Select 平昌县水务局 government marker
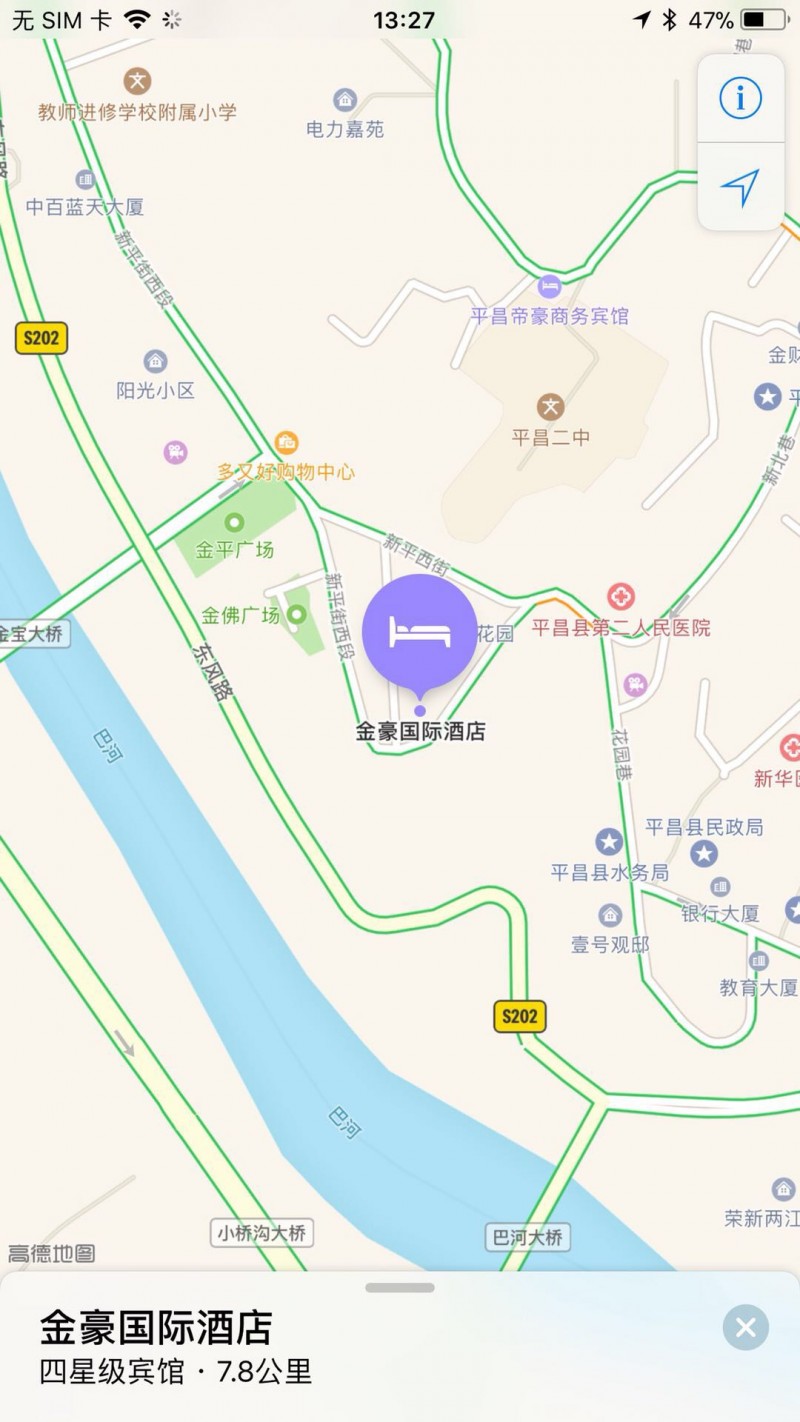 point(609,842)
